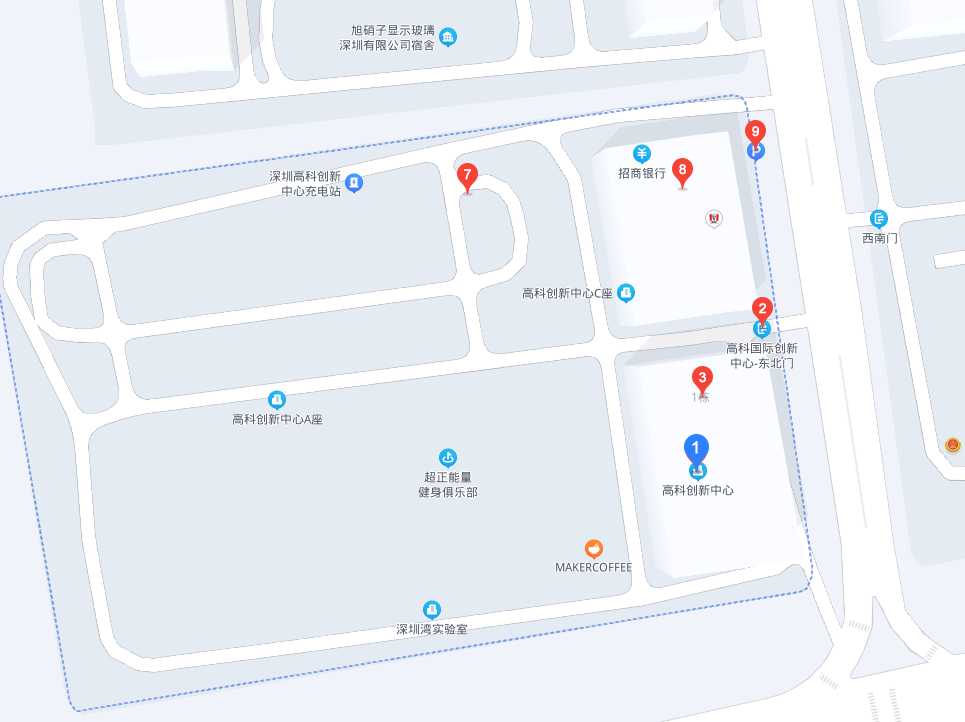
Task: Tap red pin number 8
Action: tap(682, 171)
